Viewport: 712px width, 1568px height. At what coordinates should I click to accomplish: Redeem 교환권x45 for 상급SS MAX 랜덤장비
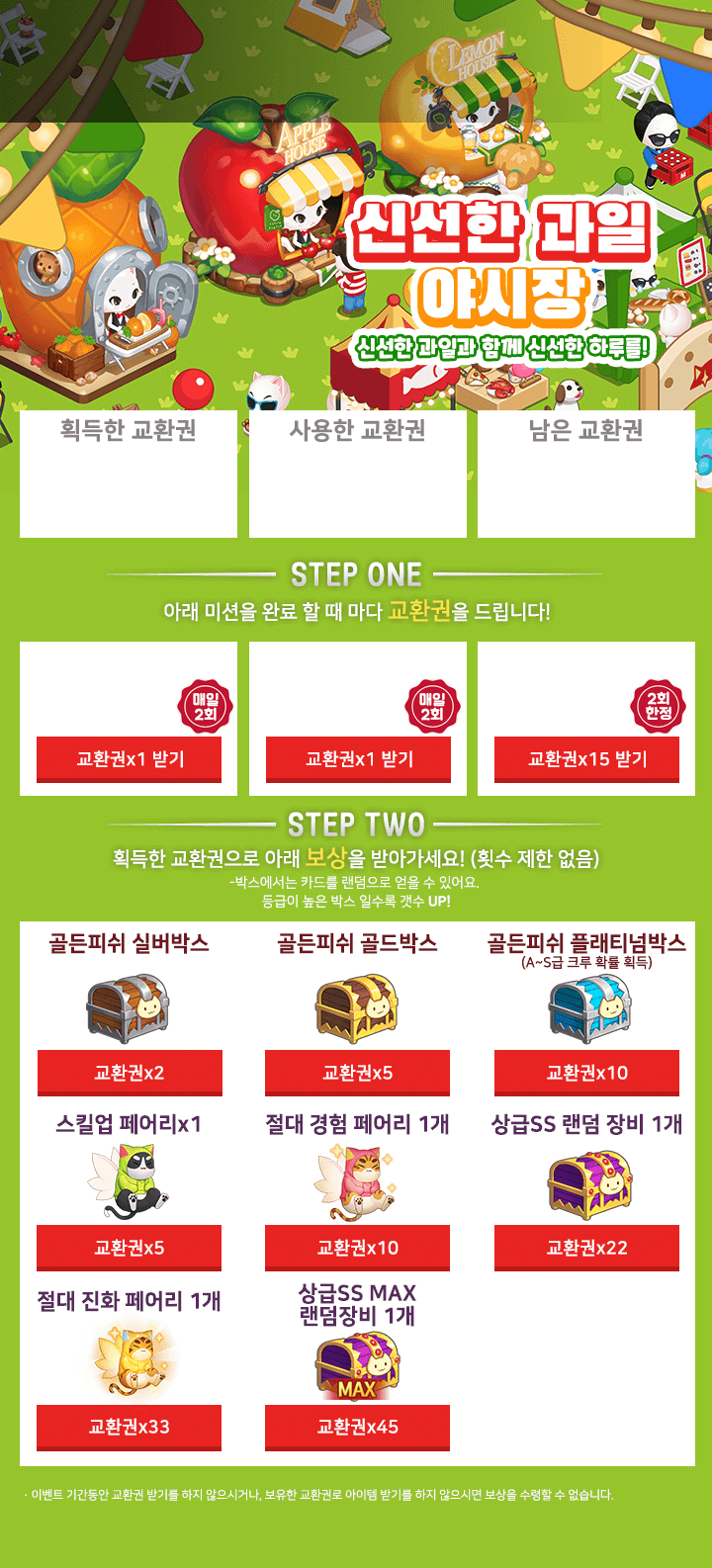click(x=357, y=1428)
